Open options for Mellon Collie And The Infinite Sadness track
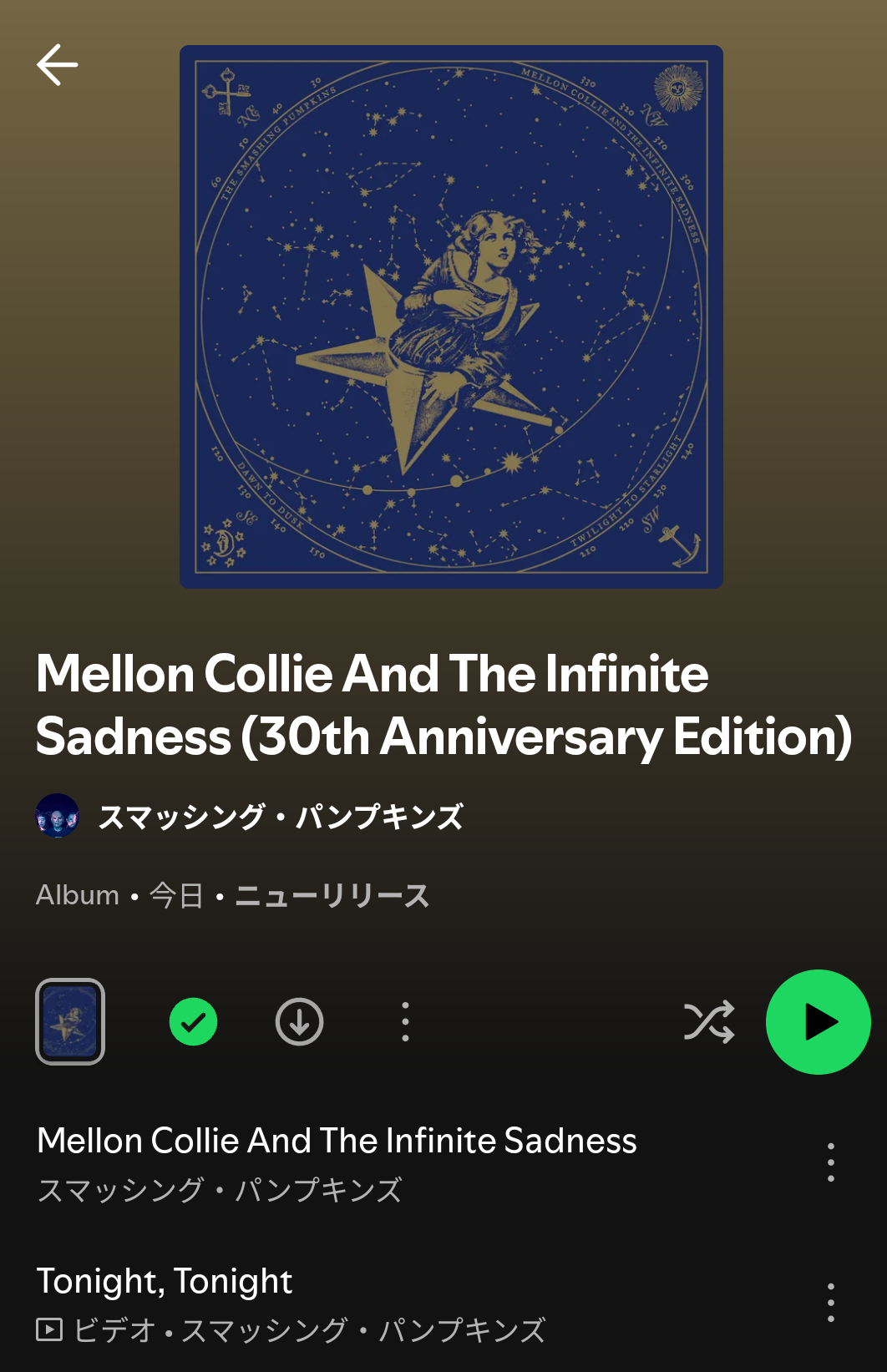 pos(830,1162)
